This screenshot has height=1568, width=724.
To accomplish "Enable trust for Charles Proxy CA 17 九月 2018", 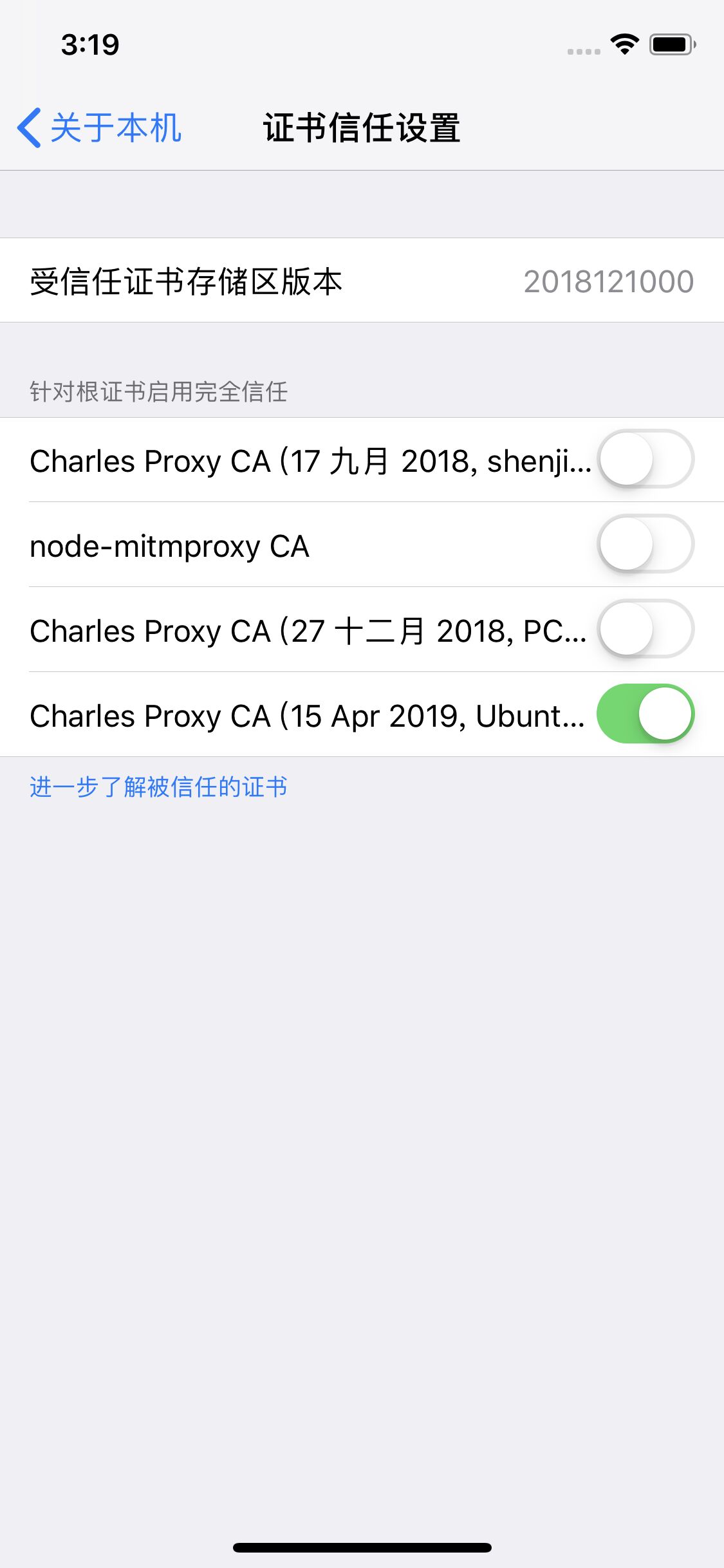I will pyautogui.click(x=645, y=459).
